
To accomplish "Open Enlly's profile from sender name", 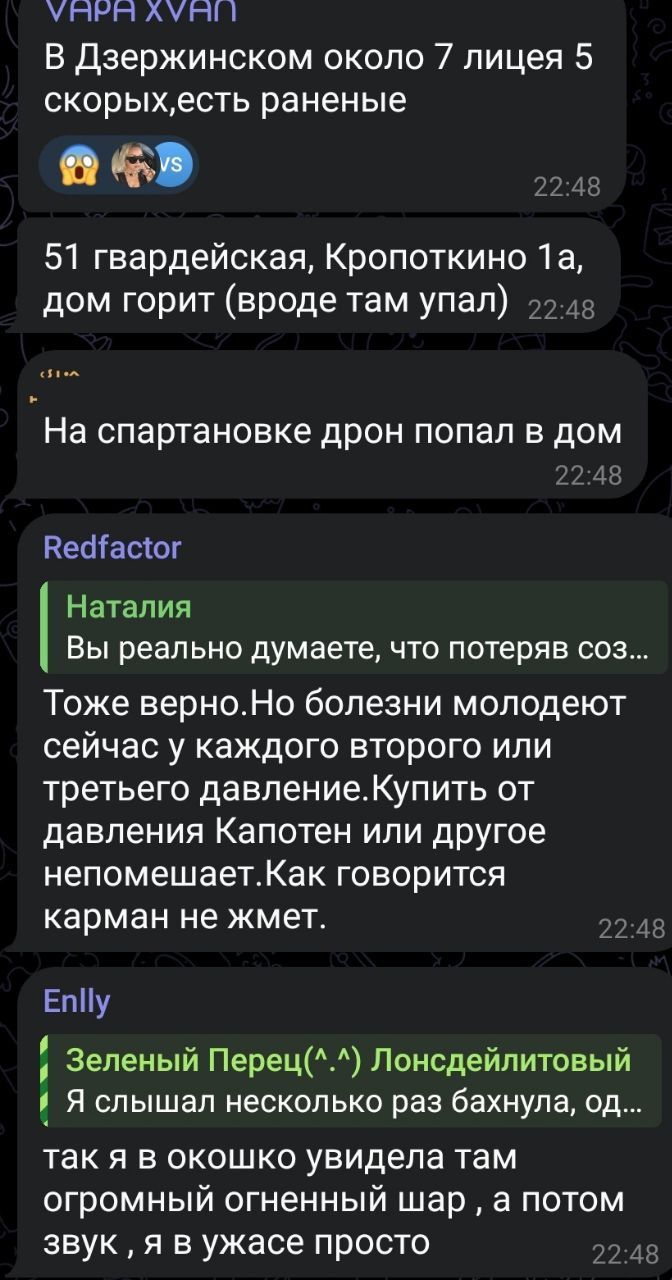I will tap(77, 1001).
